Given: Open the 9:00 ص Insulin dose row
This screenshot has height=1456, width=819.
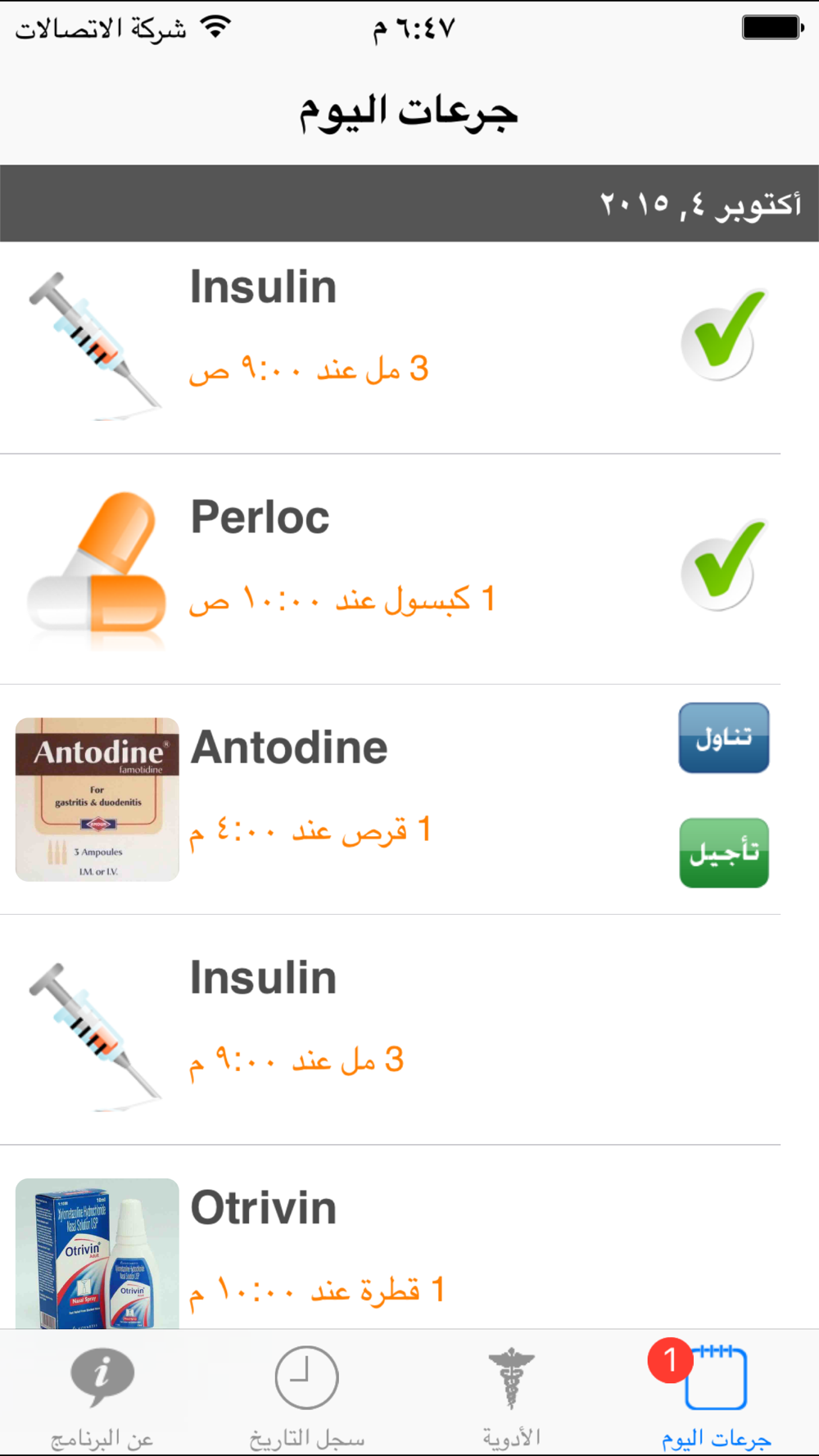Looking at the screenshot, I should pyautogui.click(x=409, y=347).
